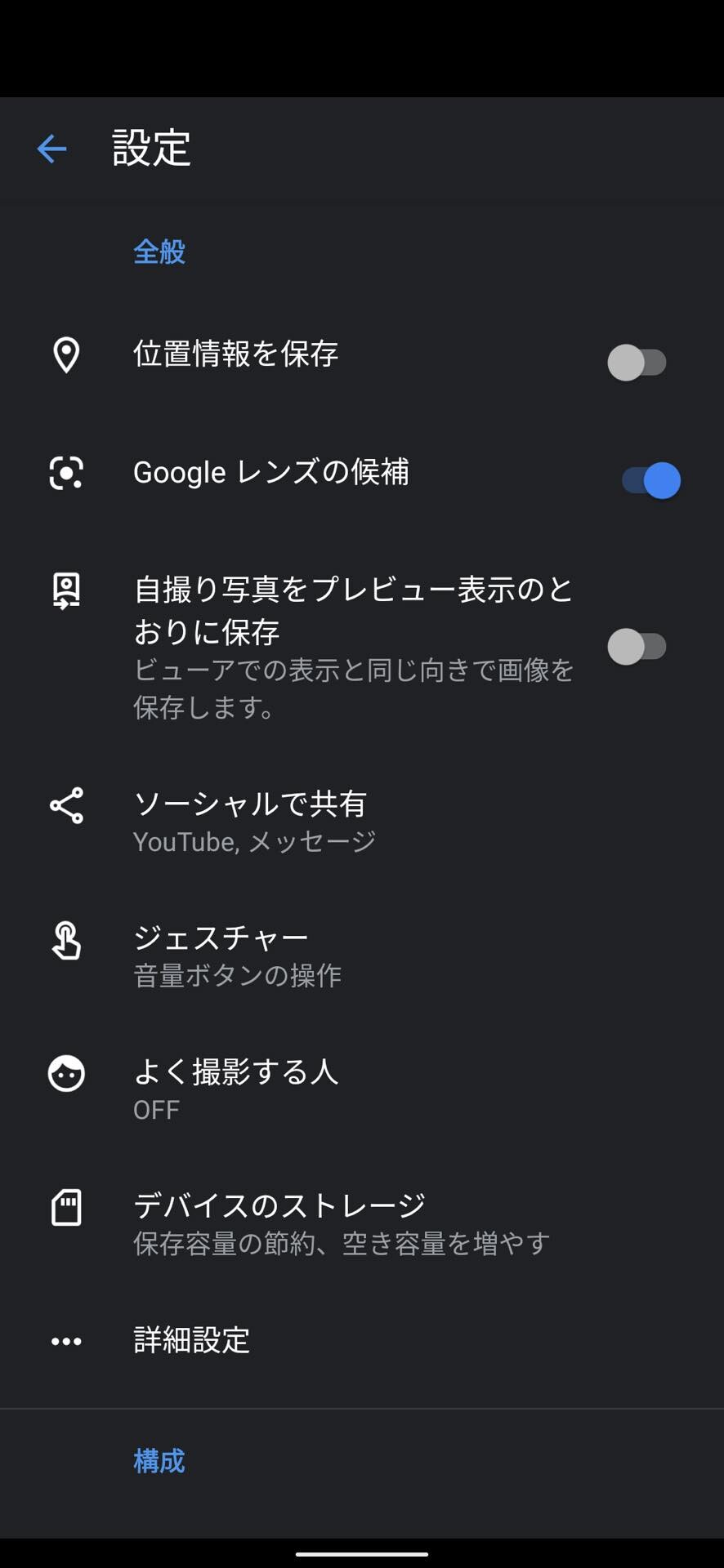Open デバイスのストレージ settings
Screen dimensions: 724x1568
pos(362,1223)
